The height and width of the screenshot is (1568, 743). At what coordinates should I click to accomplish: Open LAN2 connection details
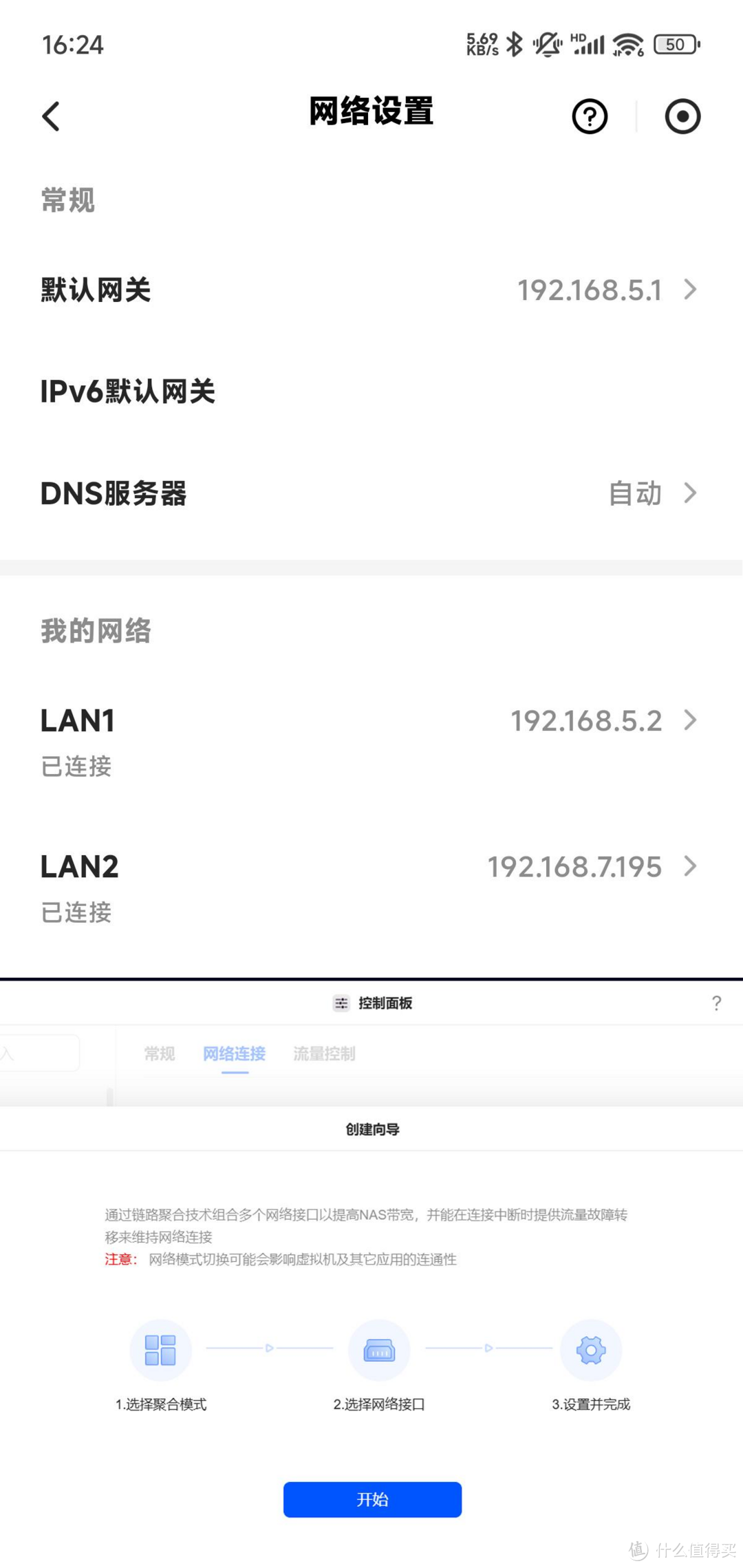371,888
